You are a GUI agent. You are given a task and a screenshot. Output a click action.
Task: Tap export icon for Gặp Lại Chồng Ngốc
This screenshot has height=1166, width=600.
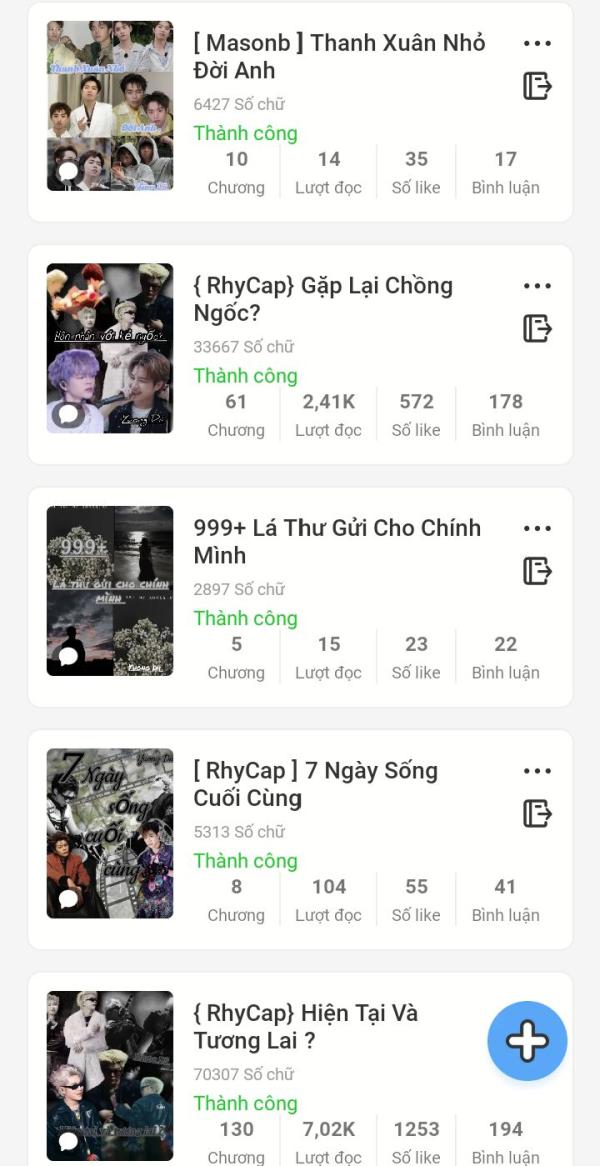pos(537,328)
